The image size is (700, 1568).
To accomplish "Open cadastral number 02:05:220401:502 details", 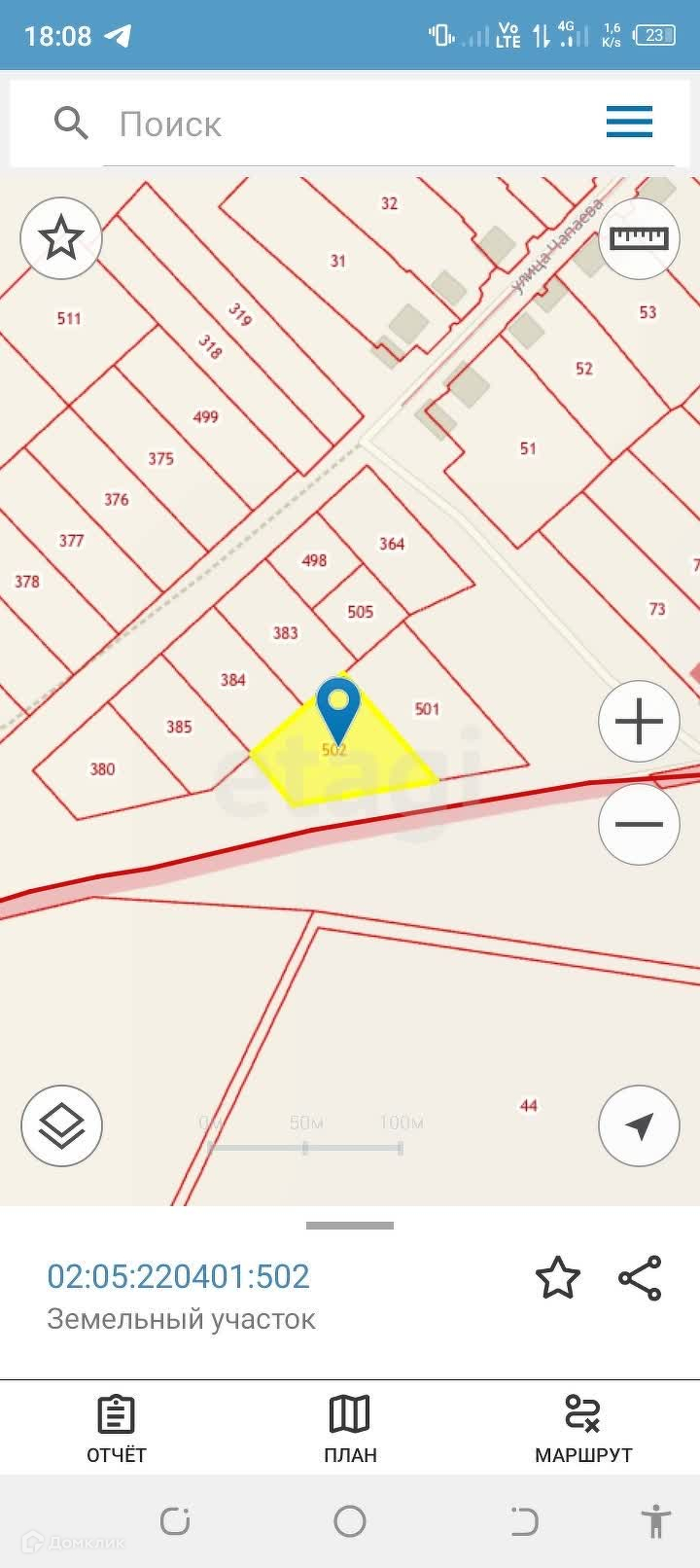I will pyautogui.click(x=179, y=1276).
